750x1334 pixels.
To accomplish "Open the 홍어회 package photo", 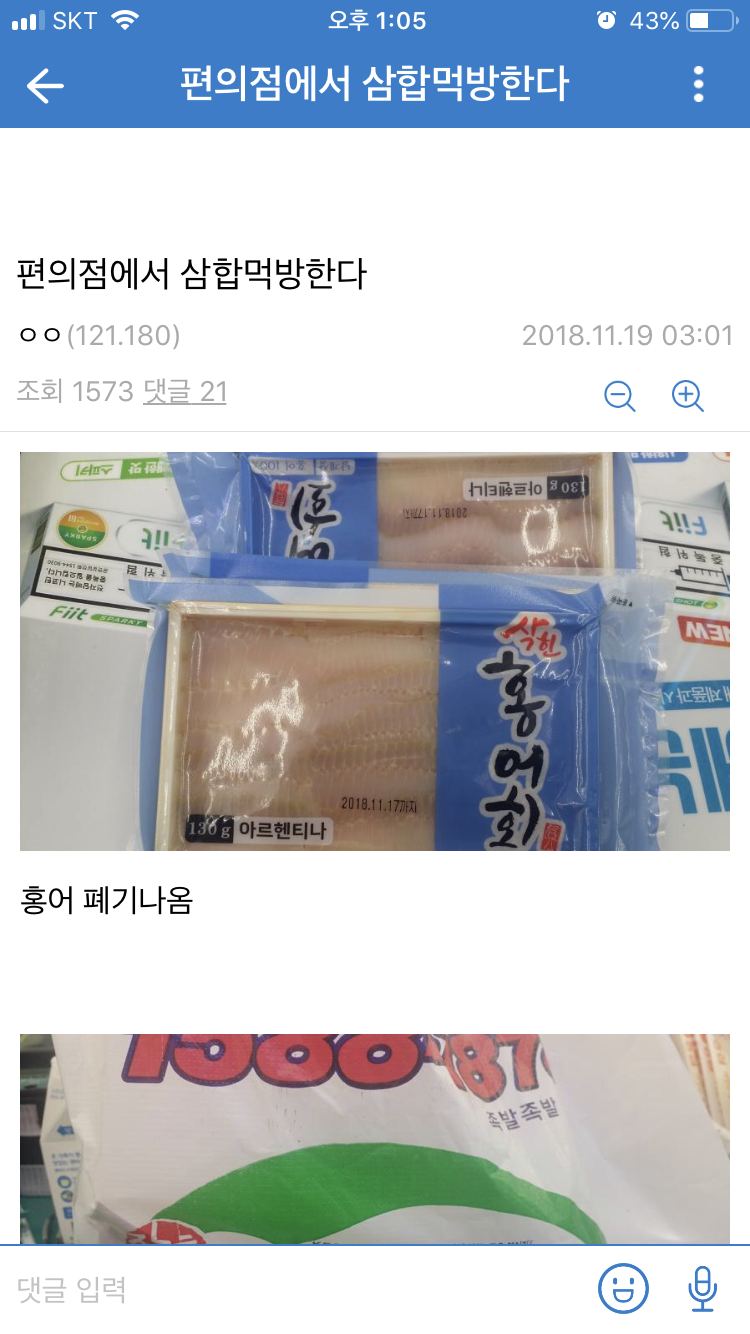I will click(375, 651).
